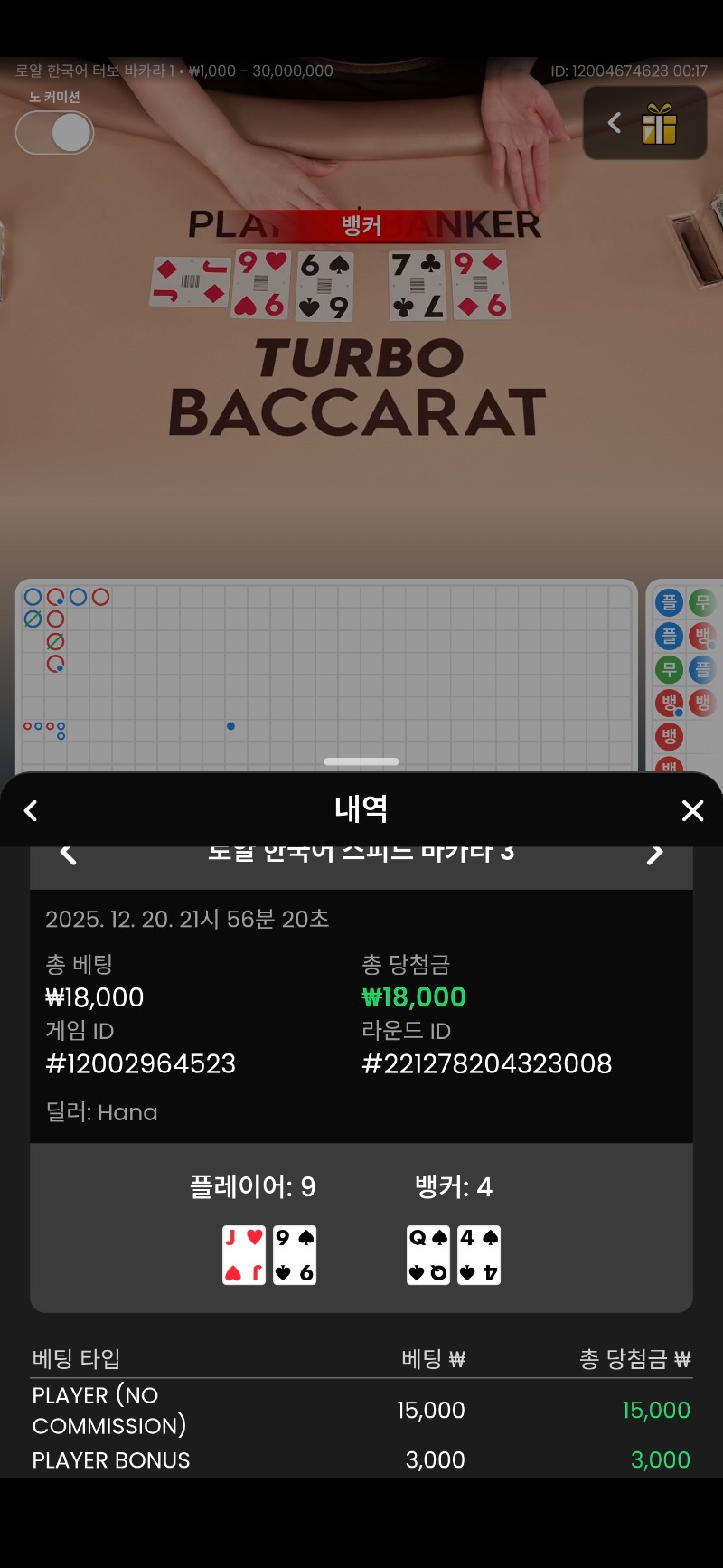
Task: Toggle the 노 커미션 switch
Action: (55, 134)
